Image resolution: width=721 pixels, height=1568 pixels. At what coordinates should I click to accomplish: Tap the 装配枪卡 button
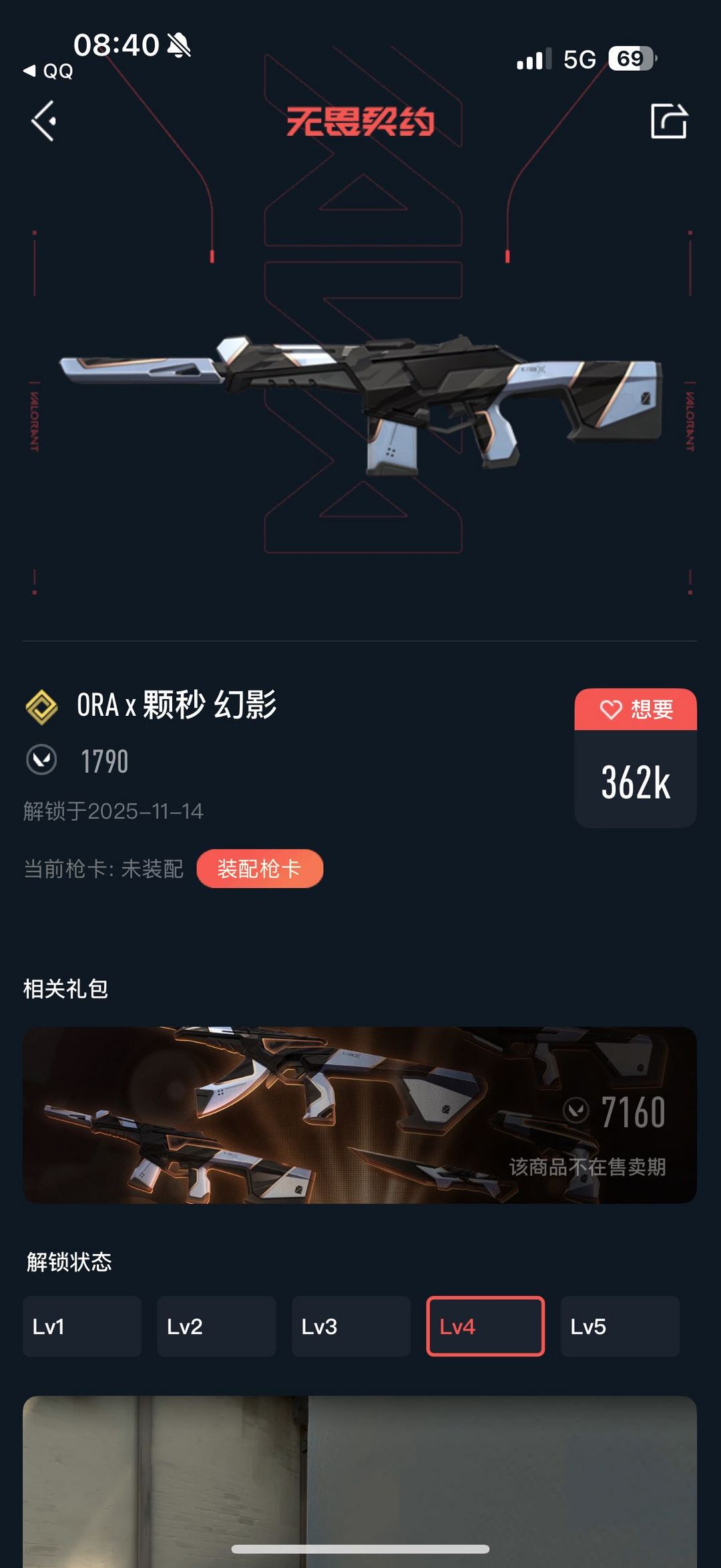[x=260, y=869]
